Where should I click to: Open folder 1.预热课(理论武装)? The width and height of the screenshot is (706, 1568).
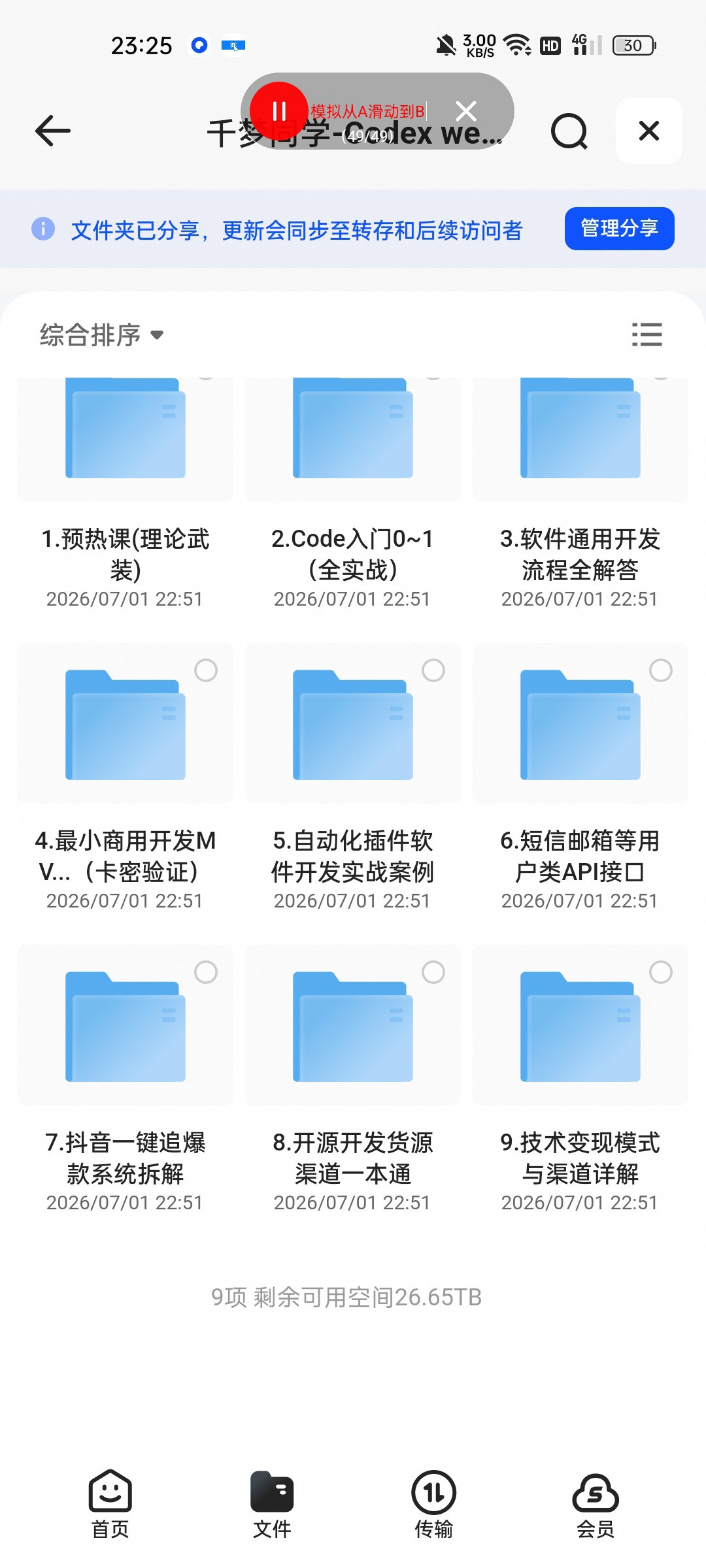125,490
